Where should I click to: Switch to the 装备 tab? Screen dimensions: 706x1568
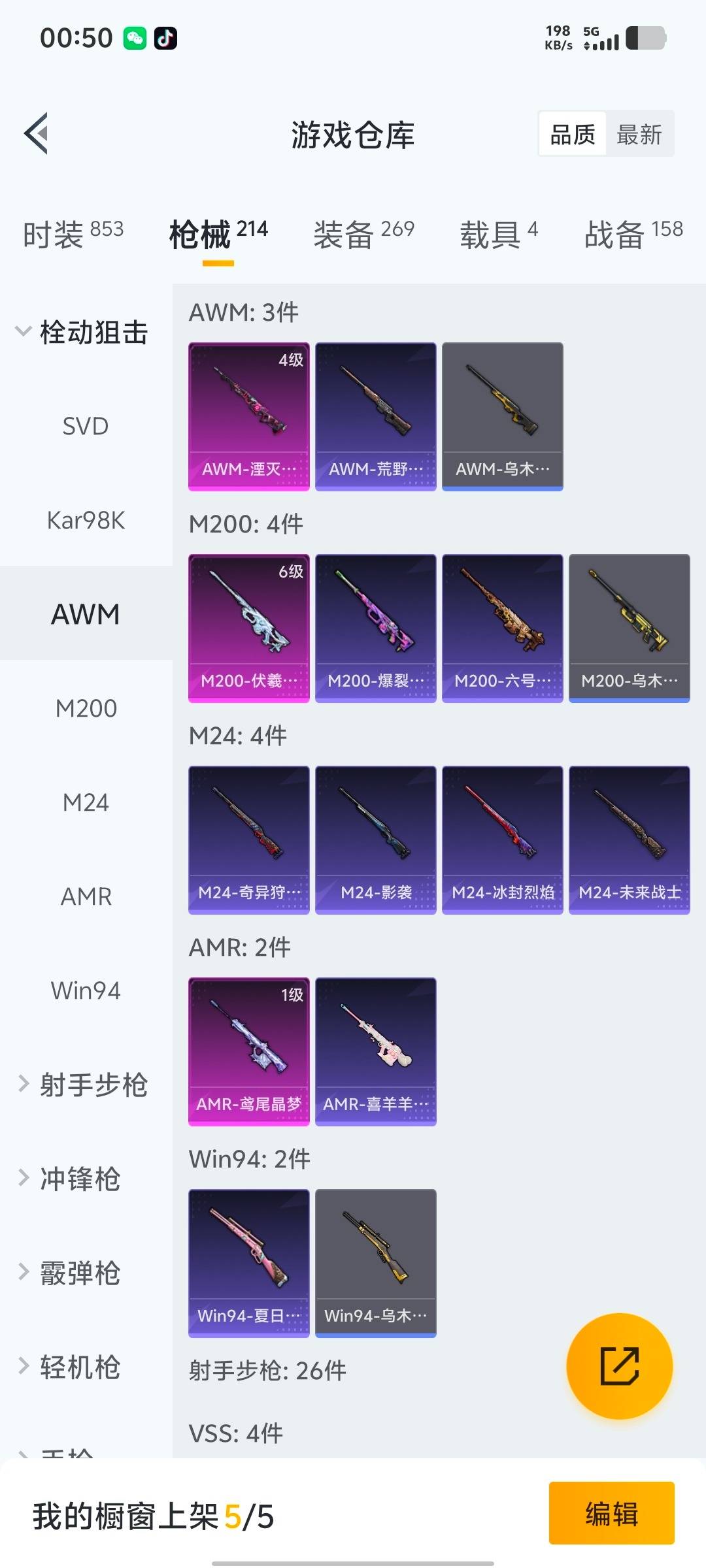click(363, 234)
